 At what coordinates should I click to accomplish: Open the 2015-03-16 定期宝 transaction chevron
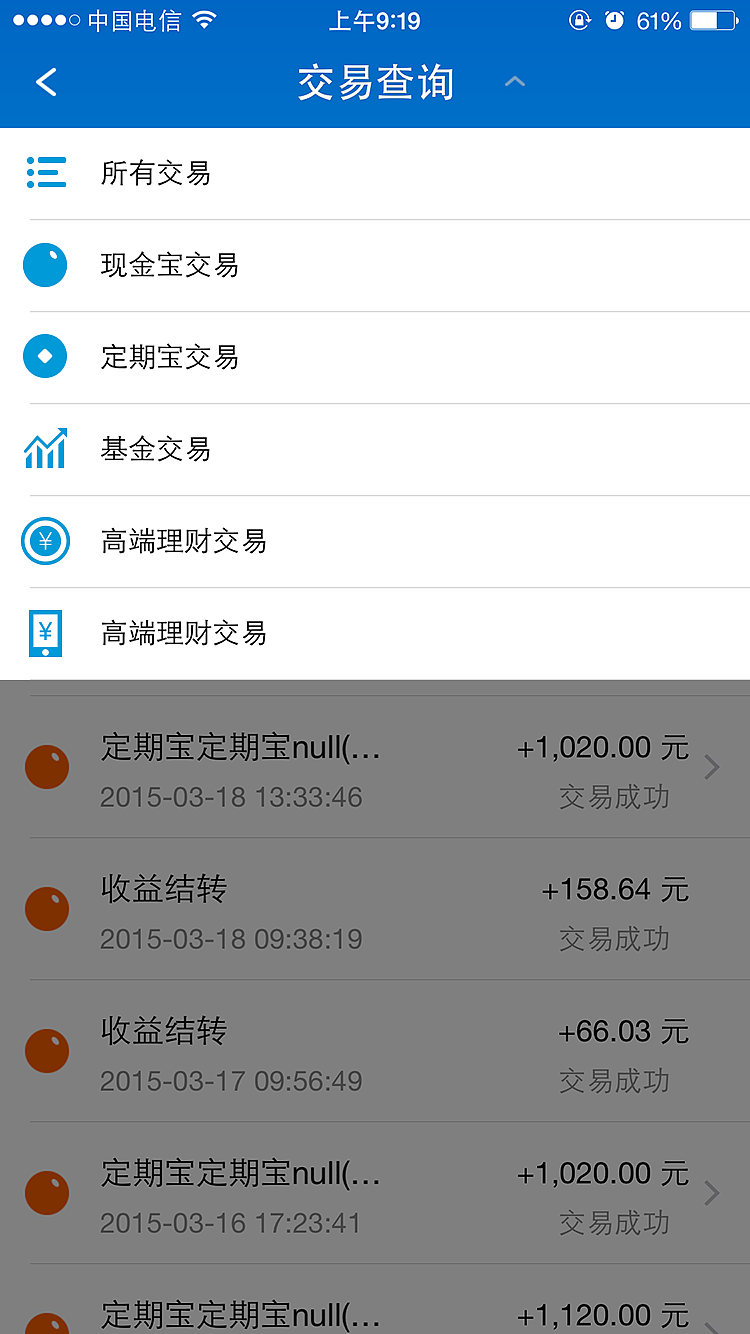click(x=711, y=1192)
